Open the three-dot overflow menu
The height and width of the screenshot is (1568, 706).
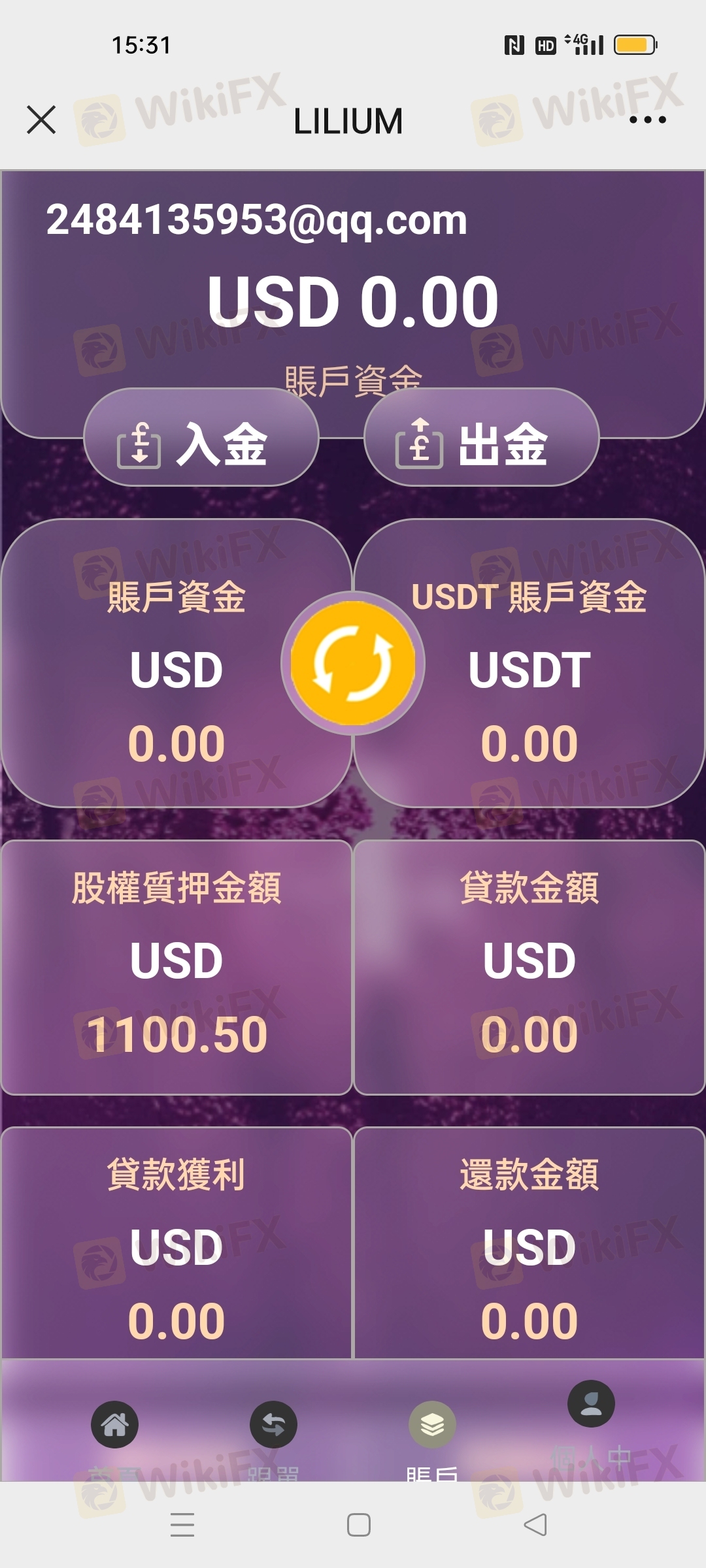pyautogui.click(x=647, y=120)
